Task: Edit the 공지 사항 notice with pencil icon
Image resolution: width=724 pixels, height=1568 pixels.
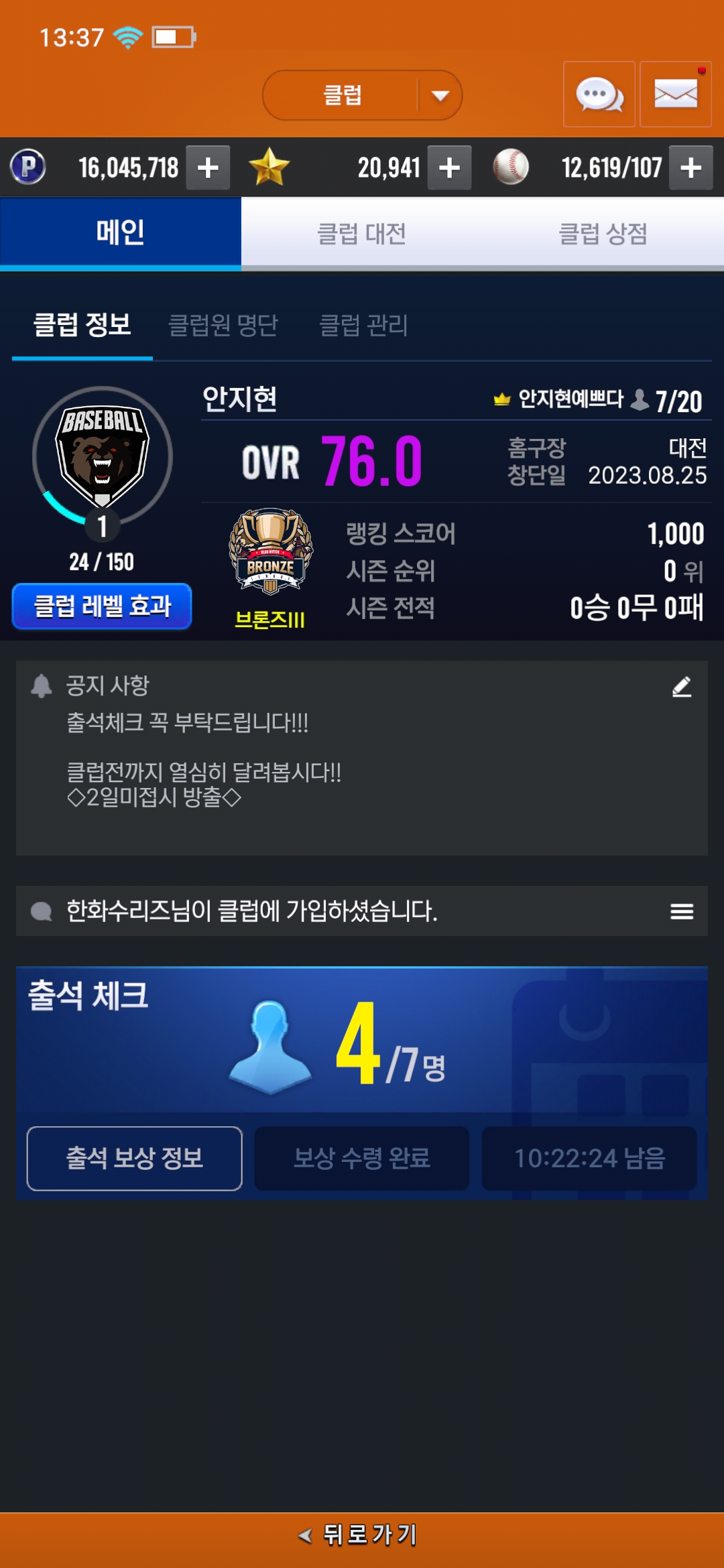Action: 682,687
